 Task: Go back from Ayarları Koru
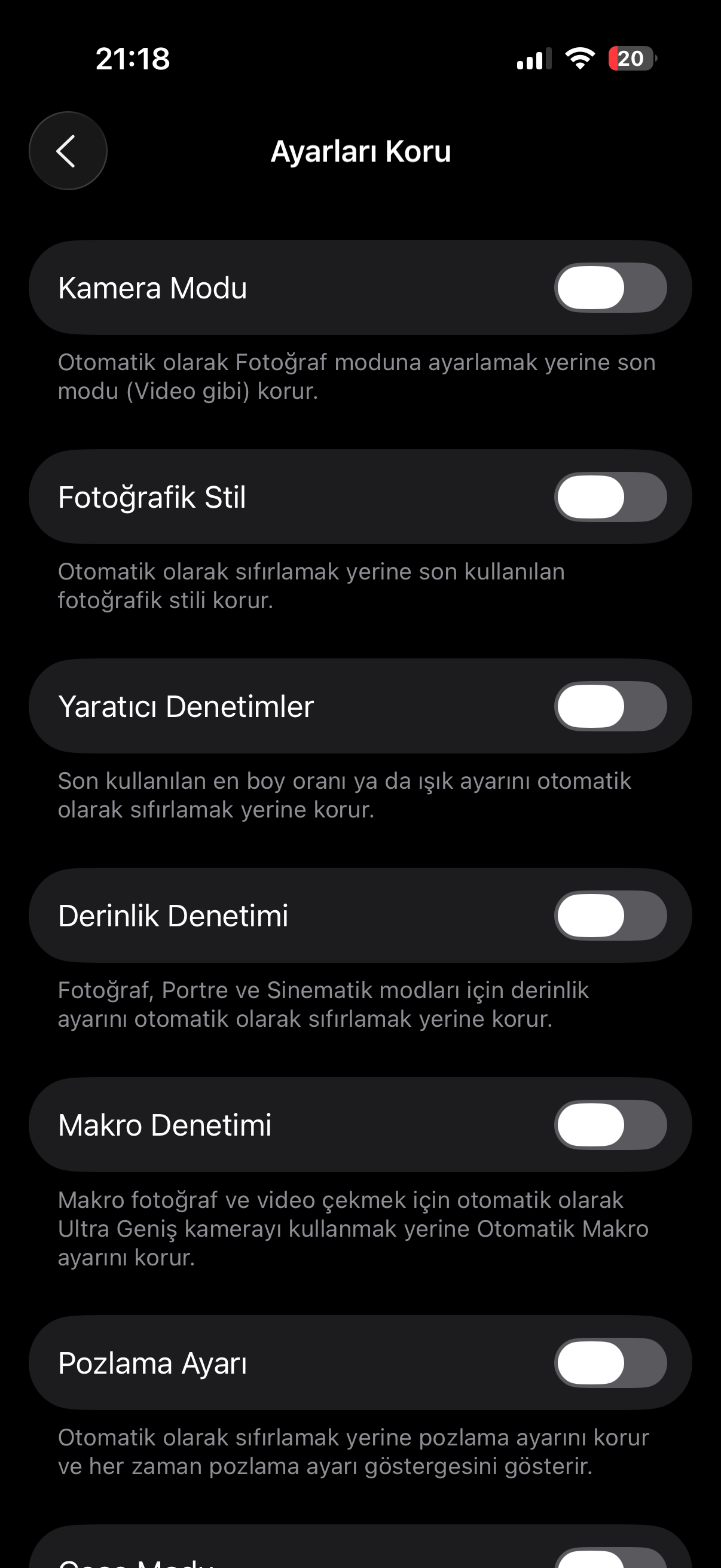click(68, 151)
